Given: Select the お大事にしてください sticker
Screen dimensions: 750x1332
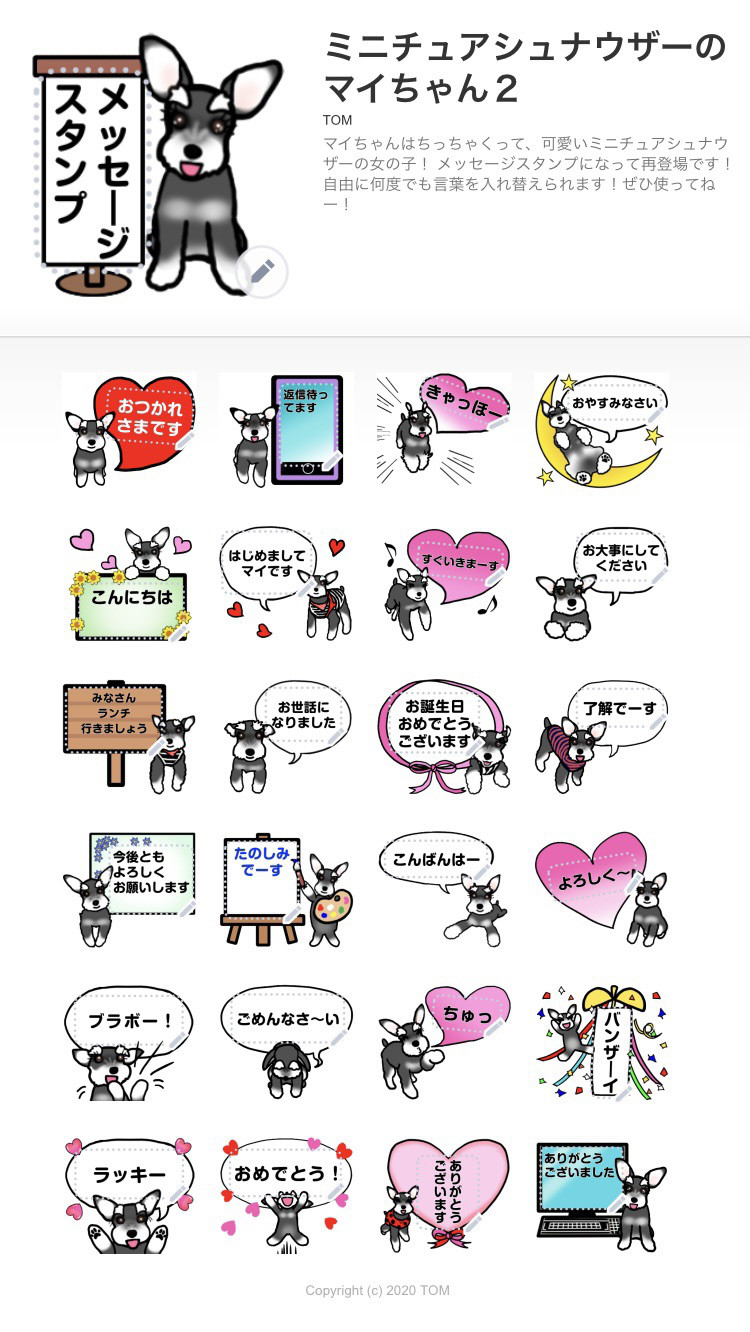Looking at the screenshot, I should (601, 583).
